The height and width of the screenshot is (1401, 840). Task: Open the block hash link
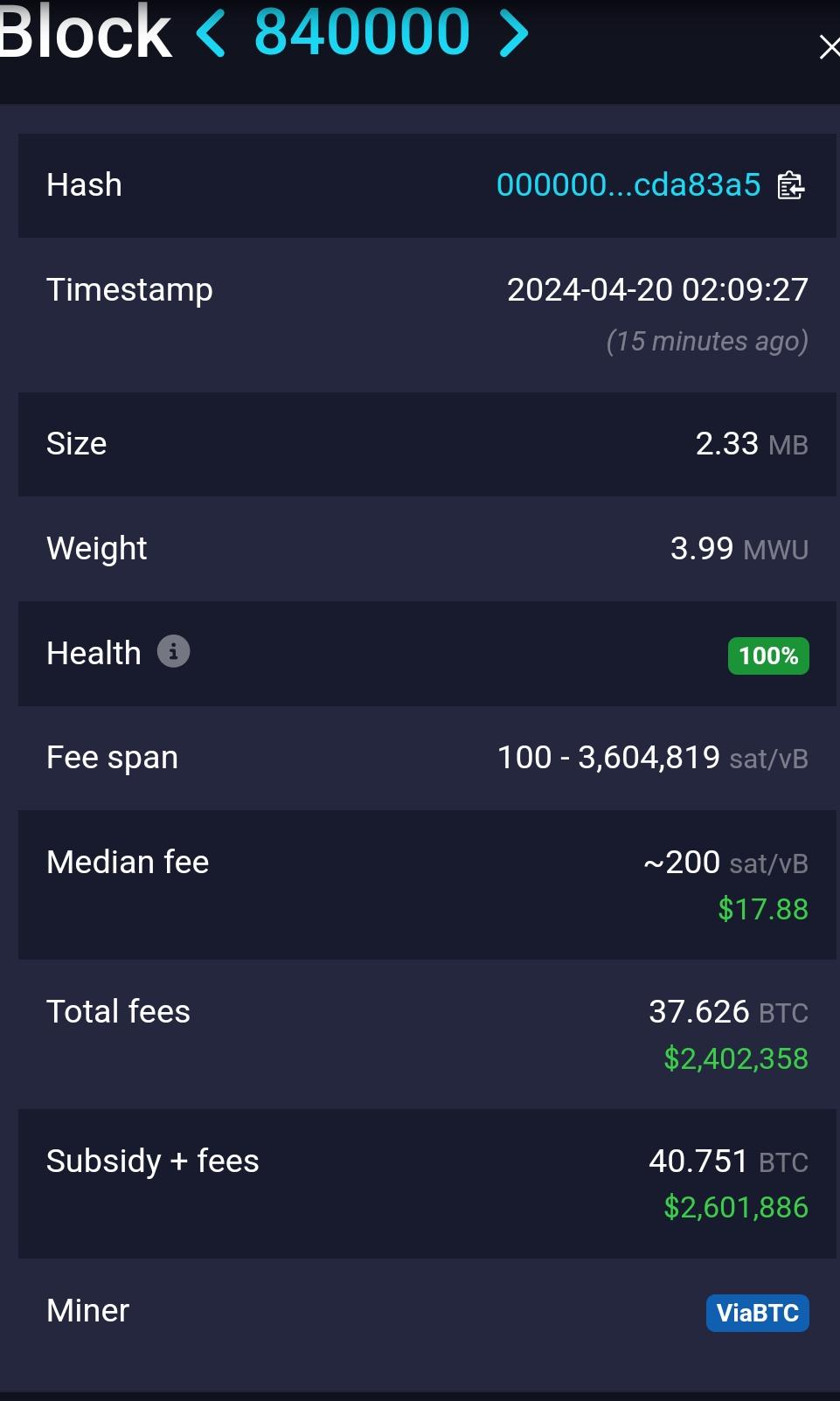point(628,185)
